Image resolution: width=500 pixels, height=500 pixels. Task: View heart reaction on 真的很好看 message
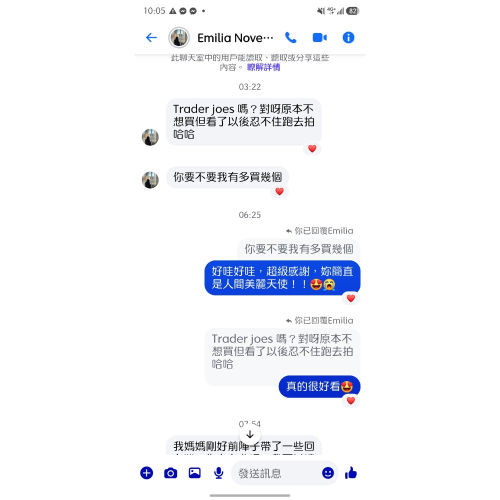(351, 401)
